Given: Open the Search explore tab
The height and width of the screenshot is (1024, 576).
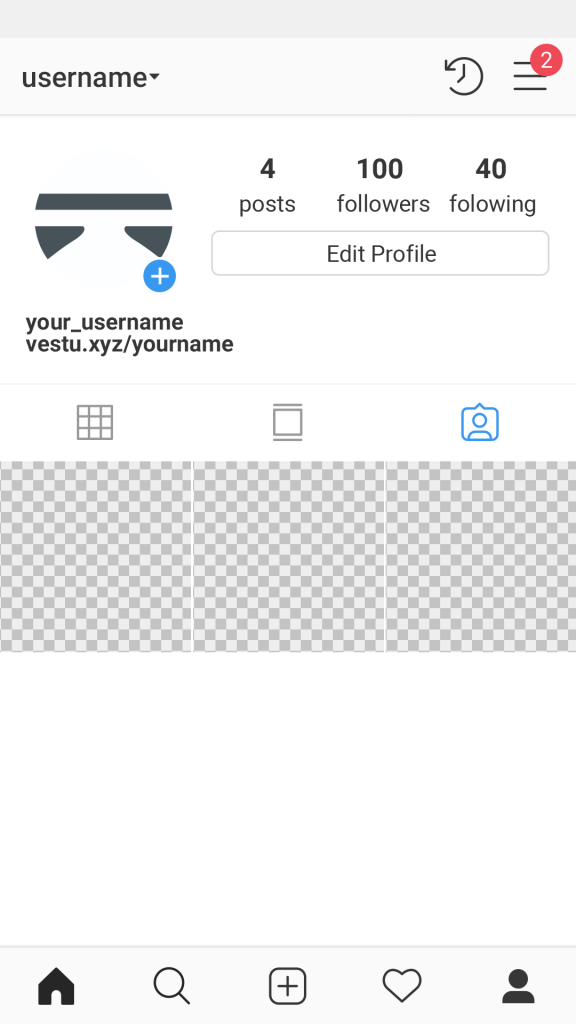Looking at the screenshot, I should click(172, 986).
